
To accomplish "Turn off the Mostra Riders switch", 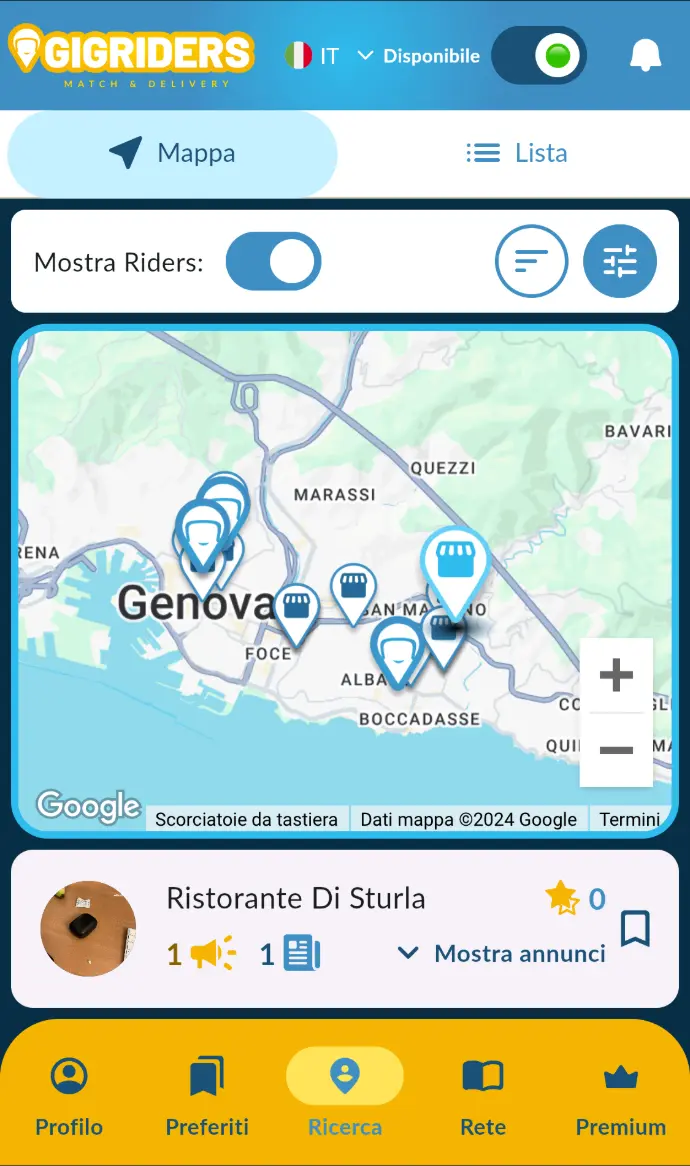I will point(274,262).
